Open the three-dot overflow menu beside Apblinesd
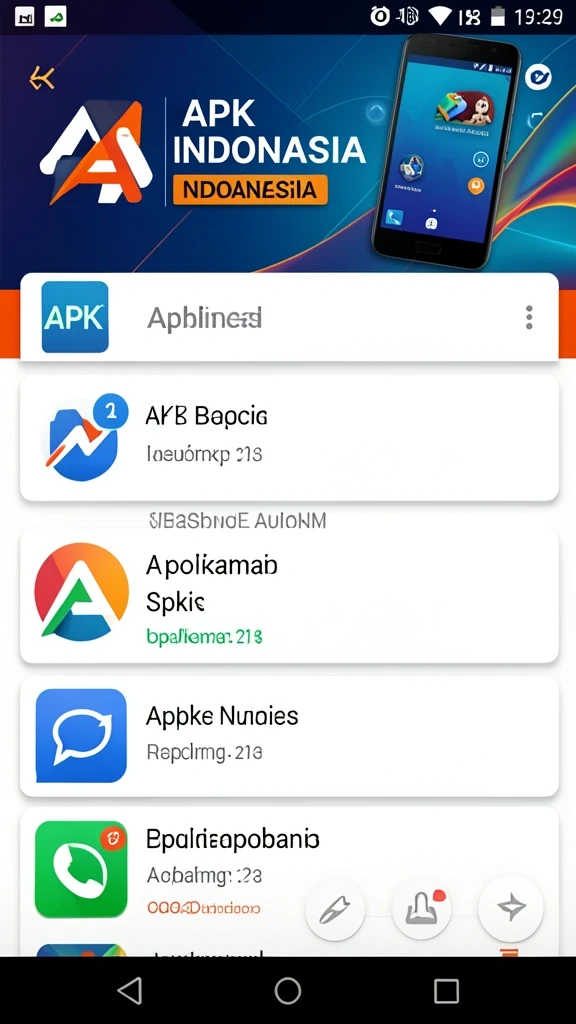576x1024 pixels. (x=529, y=317)
